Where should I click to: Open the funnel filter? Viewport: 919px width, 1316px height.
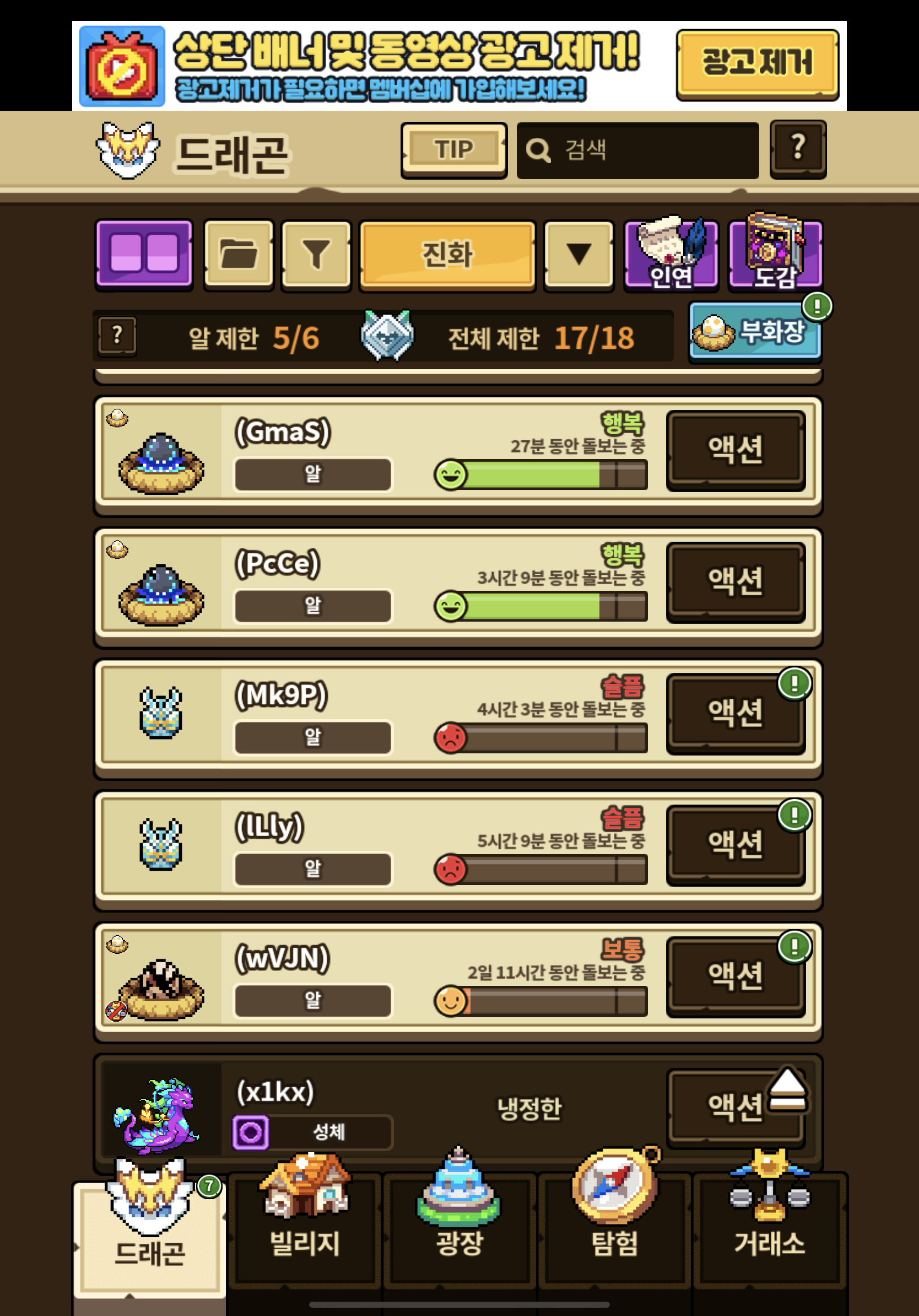316,254
